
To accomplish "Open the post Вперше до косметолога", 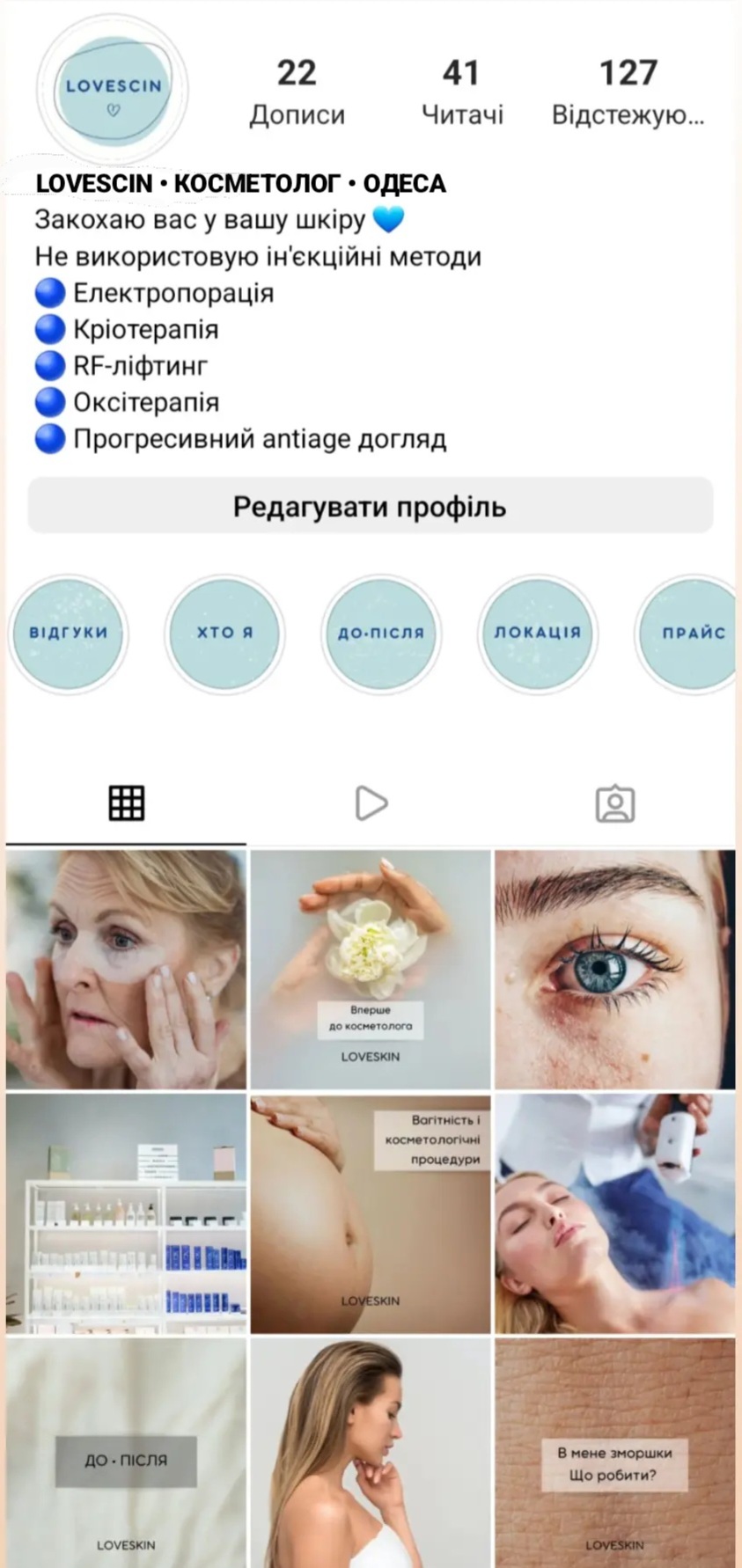I will click(x=371, y=969).
